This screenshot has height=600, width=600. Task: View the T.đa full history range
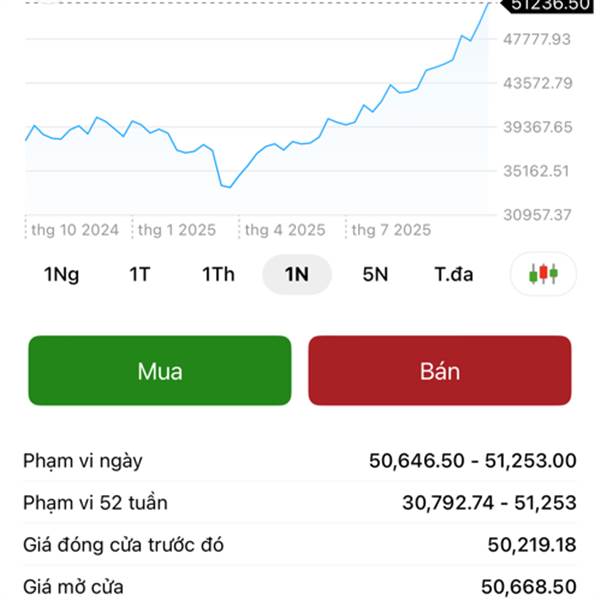click(x=454, y=274)
